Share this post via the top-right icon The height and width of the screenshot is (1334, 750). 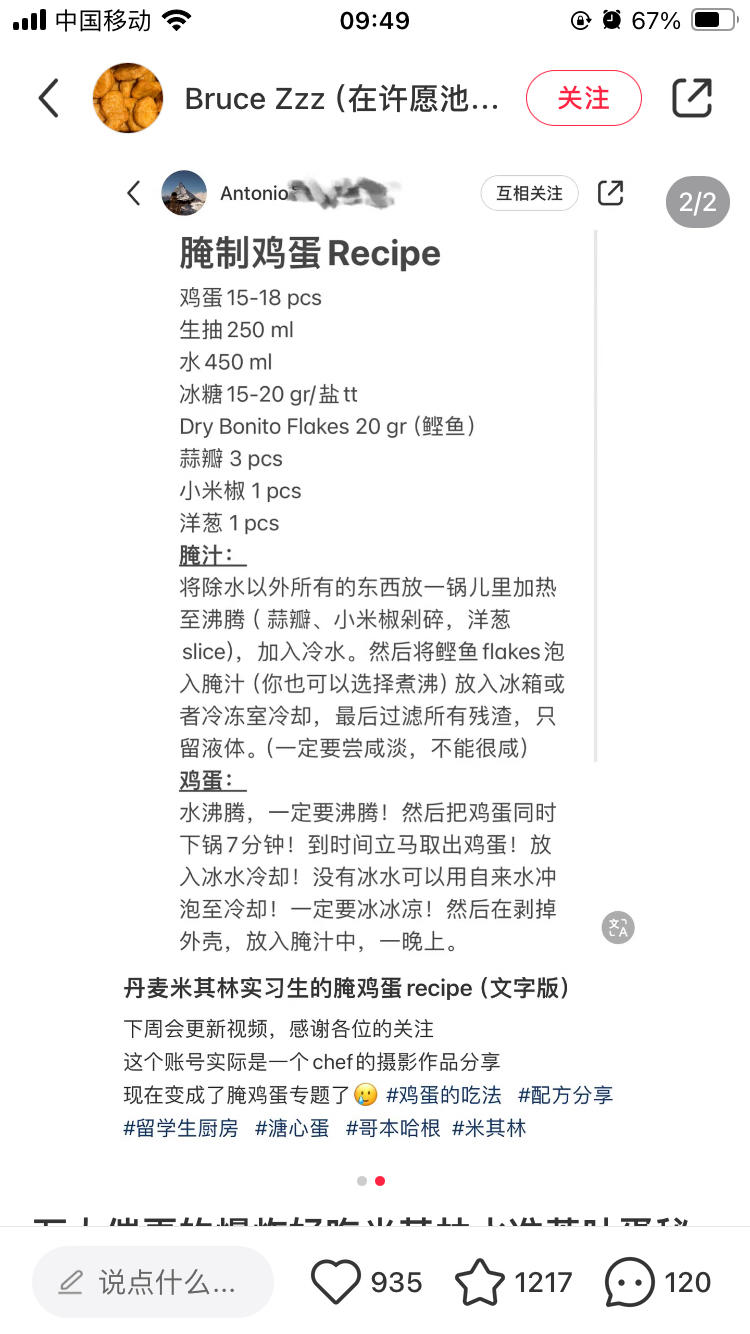[x=691, y=98]
